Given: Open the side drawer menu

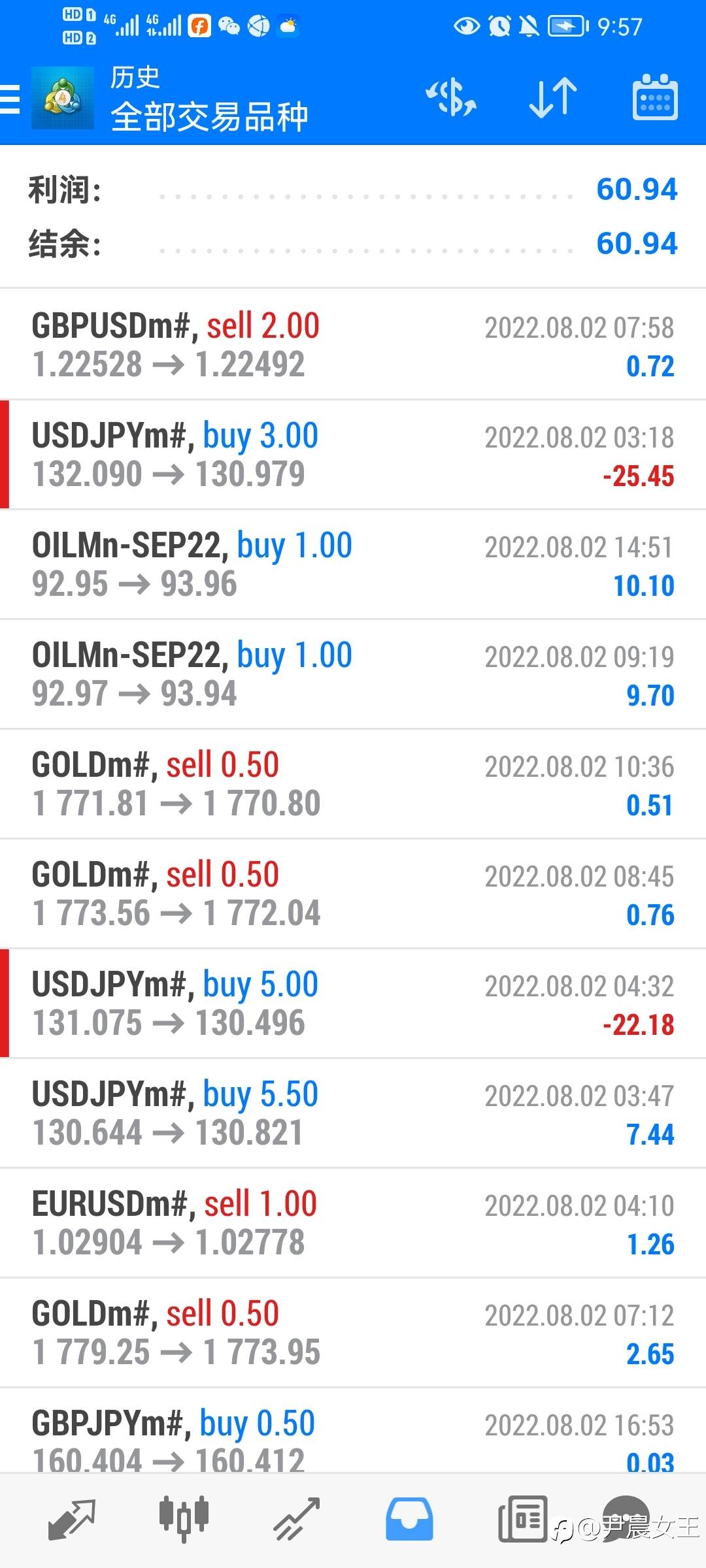Looking at the screenshot, I should pos(10,99).
